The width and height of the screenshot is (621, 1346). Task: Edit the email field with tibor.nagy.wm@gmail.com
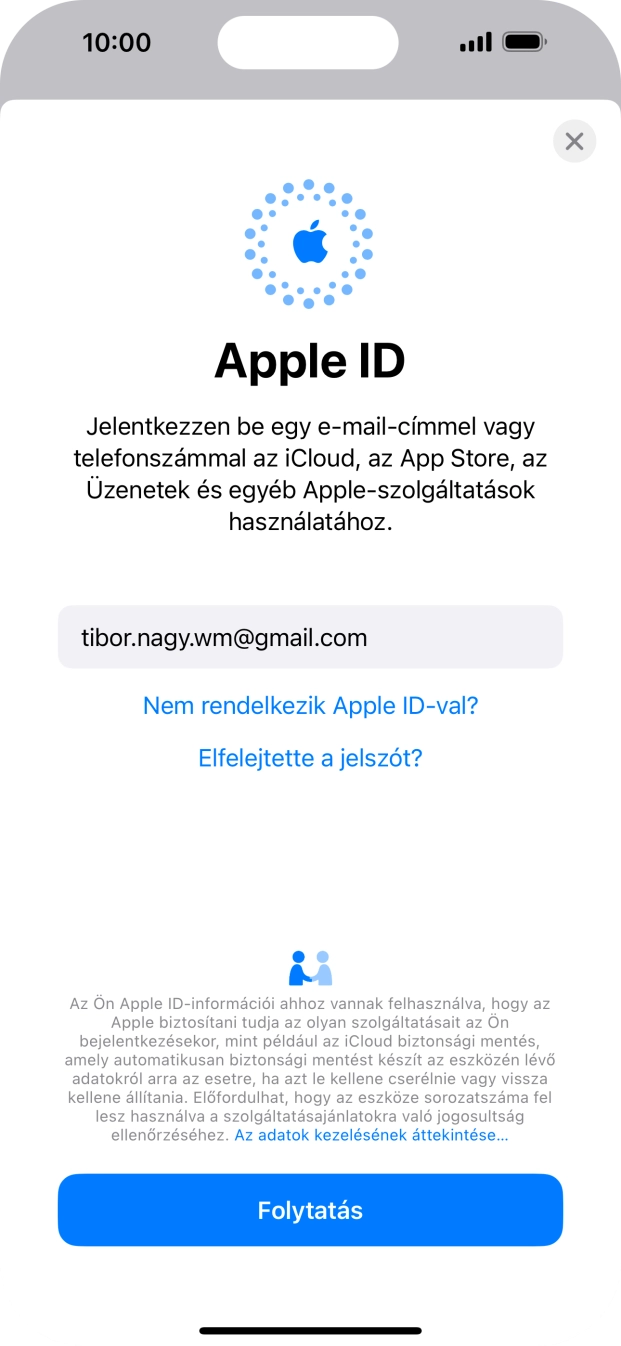310,637
